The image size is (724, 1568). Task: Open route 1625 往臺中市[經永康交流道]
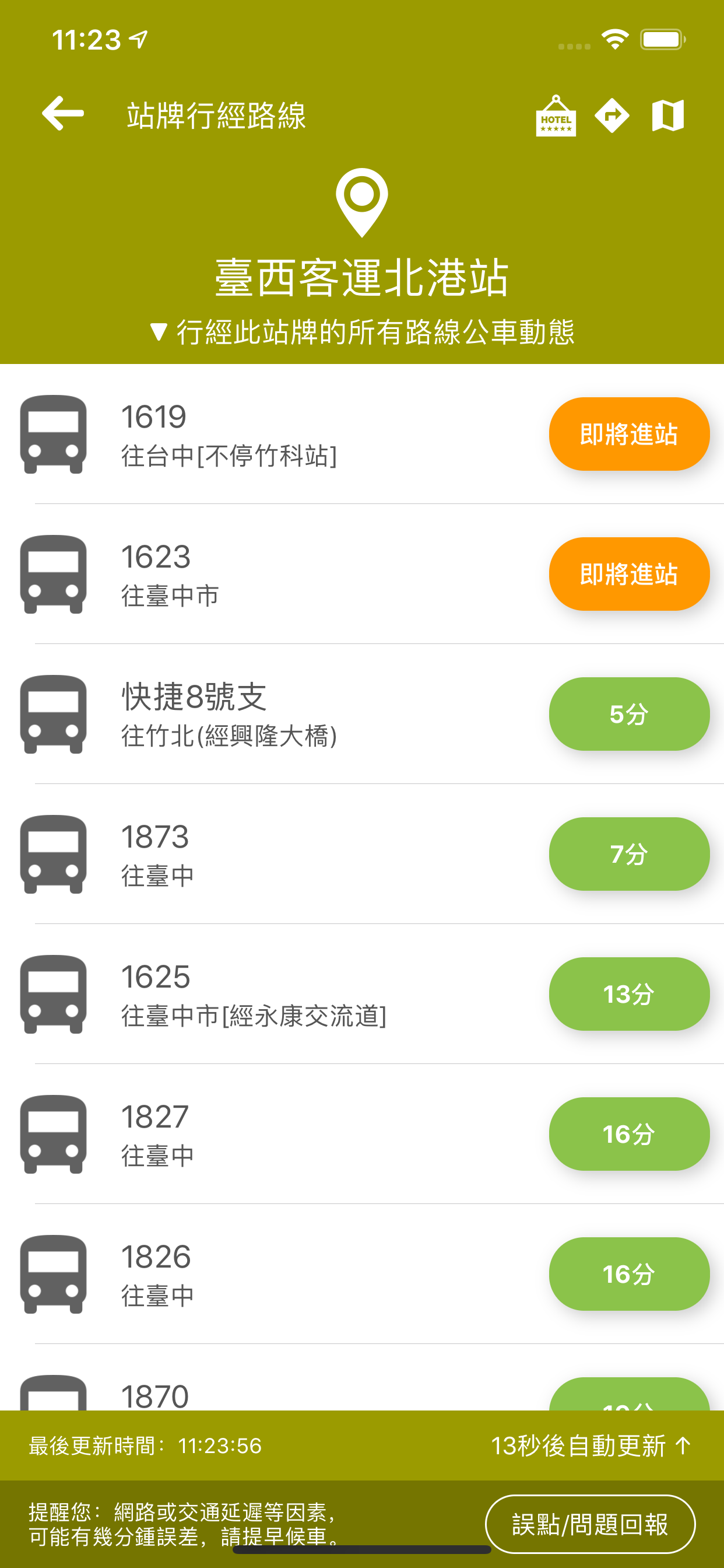[362, 994]
